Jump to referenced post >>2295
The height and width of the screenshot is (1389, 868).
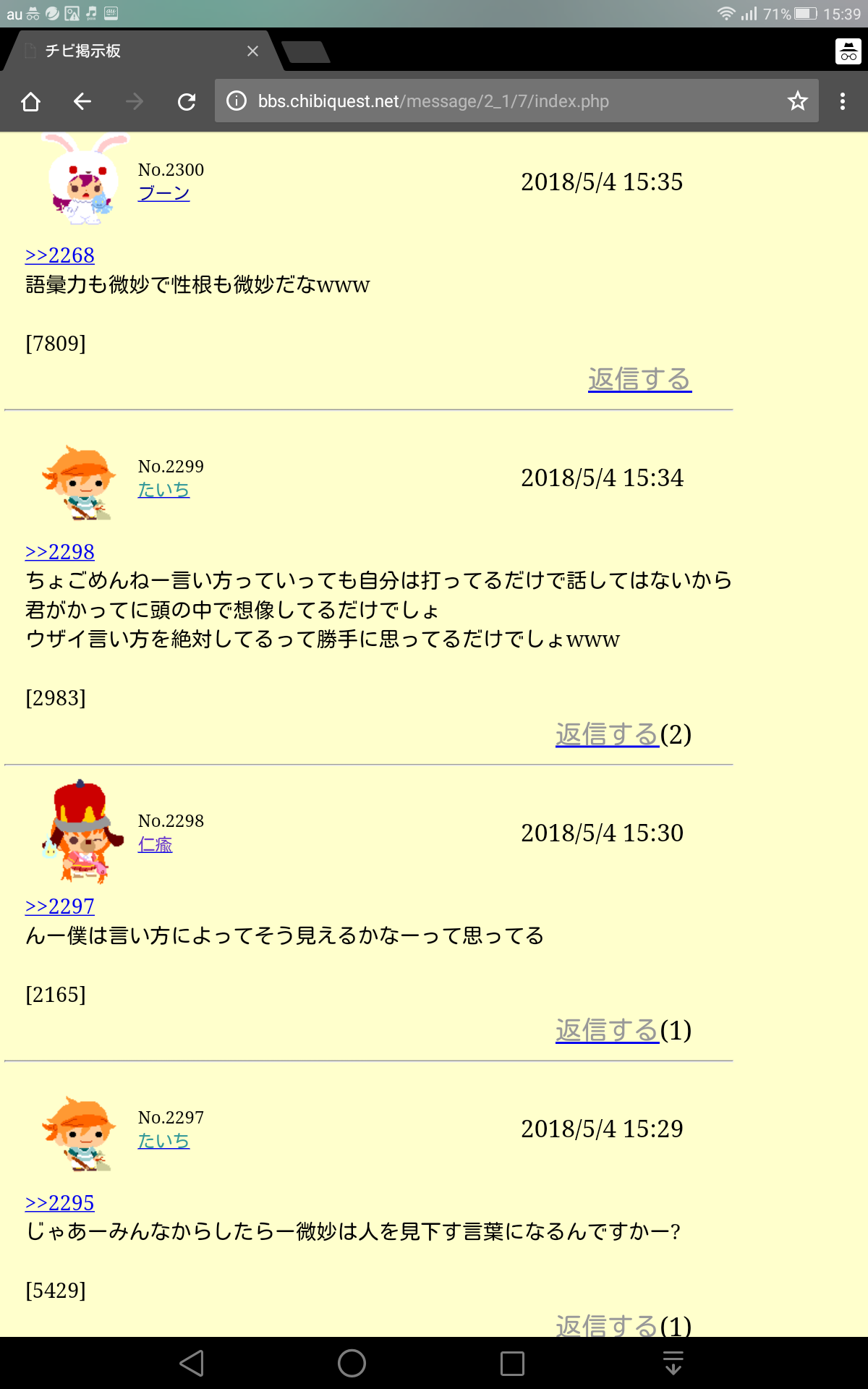coord(60,1203)
